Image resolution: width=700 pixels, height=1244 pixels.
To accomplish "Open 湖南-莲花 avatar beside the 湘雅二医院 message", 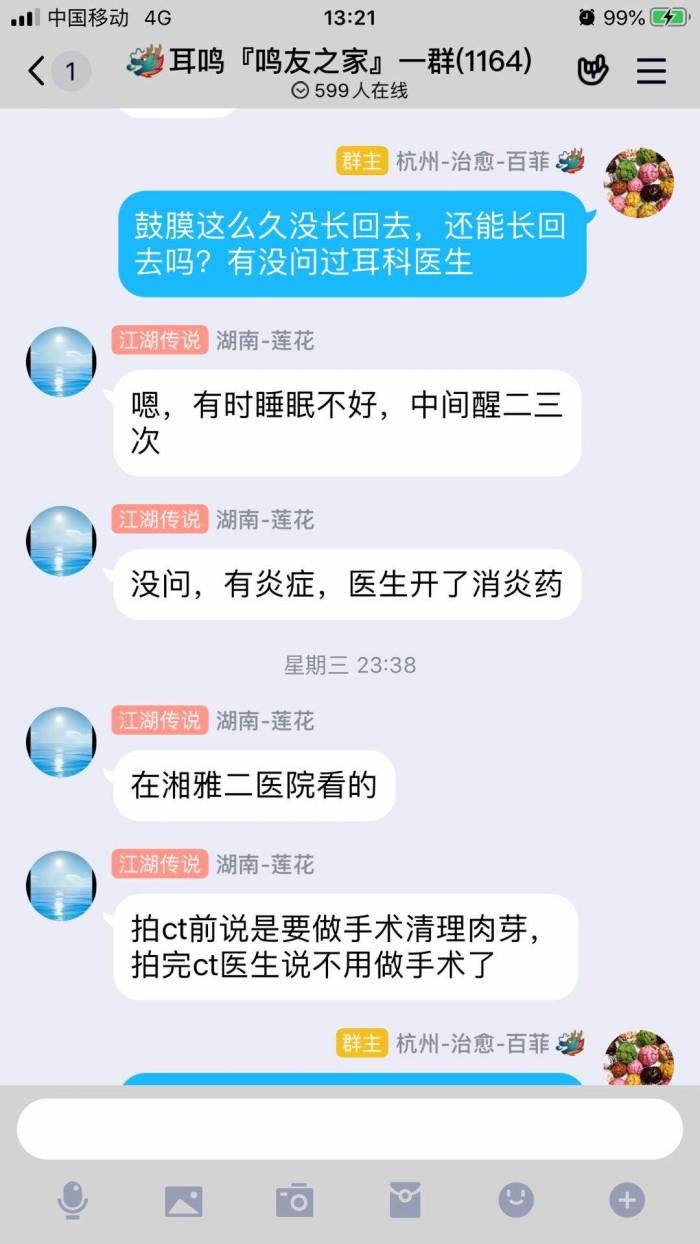I will click(x=61, y=742).
